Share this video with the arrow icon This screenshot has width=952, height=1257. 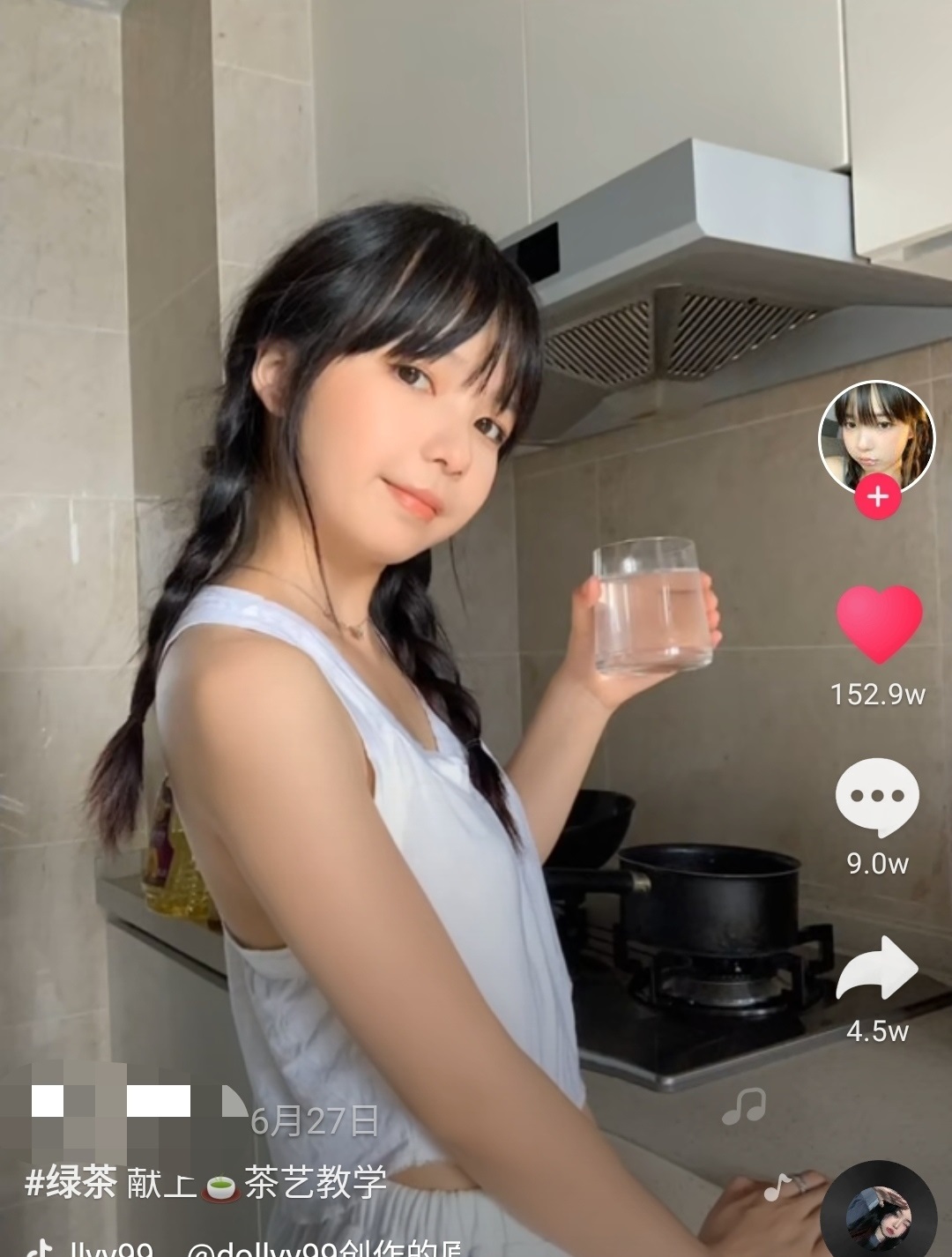[876, 971]
